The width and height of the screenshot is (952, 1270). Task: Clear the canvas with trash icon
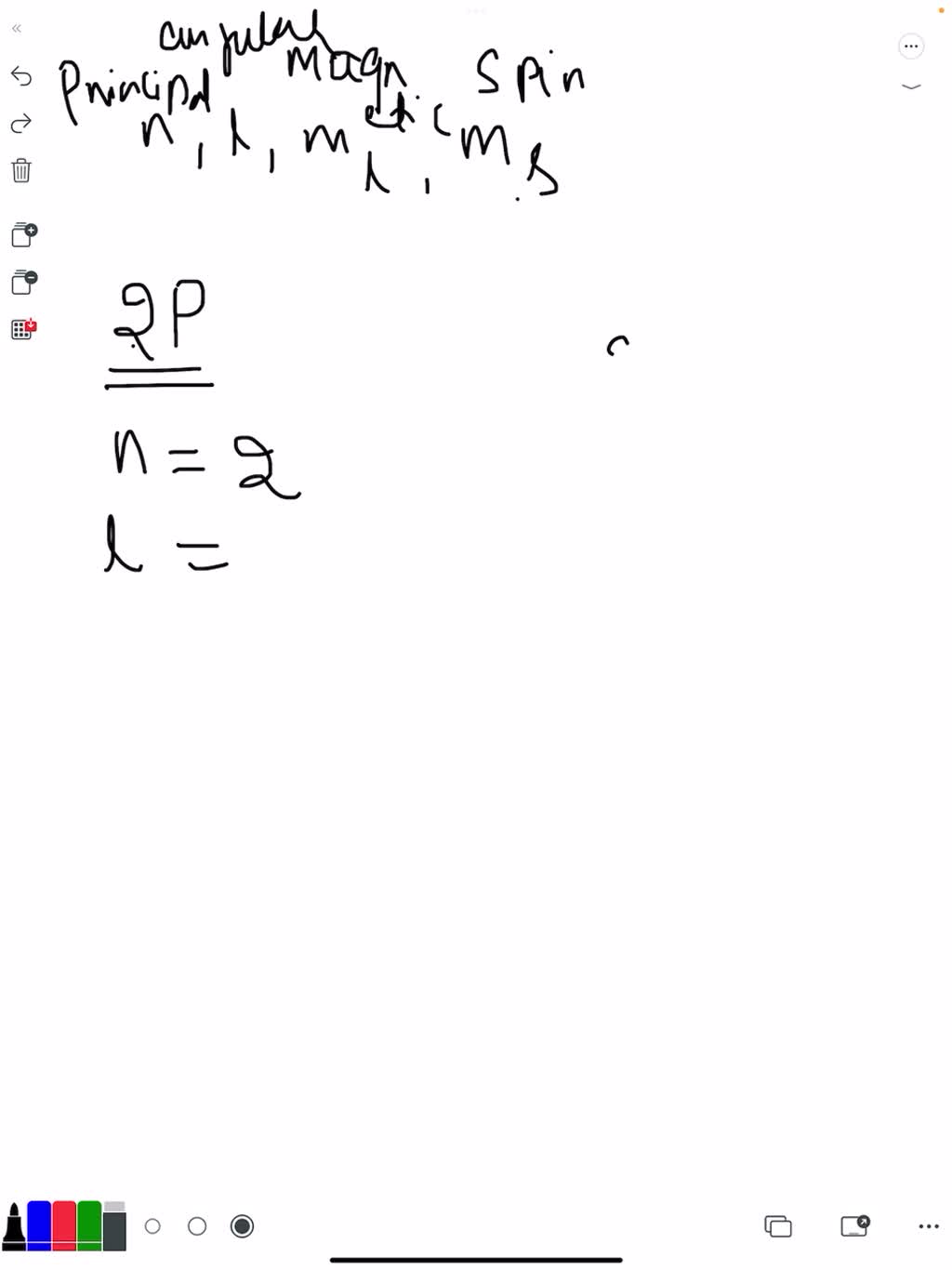click(21, 170)
